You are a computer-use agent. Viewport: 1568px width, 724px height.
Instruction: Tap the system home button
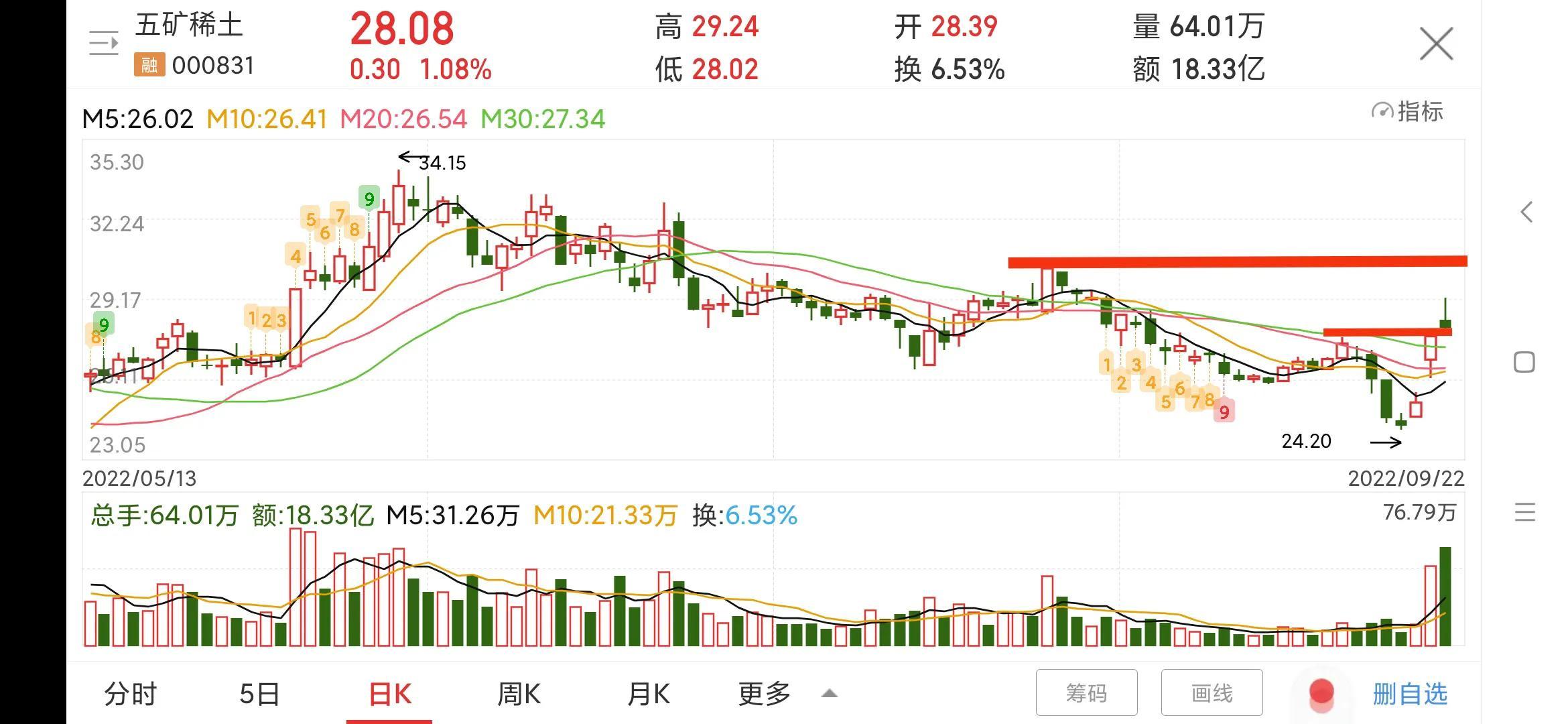click(x=1524, y=363)
